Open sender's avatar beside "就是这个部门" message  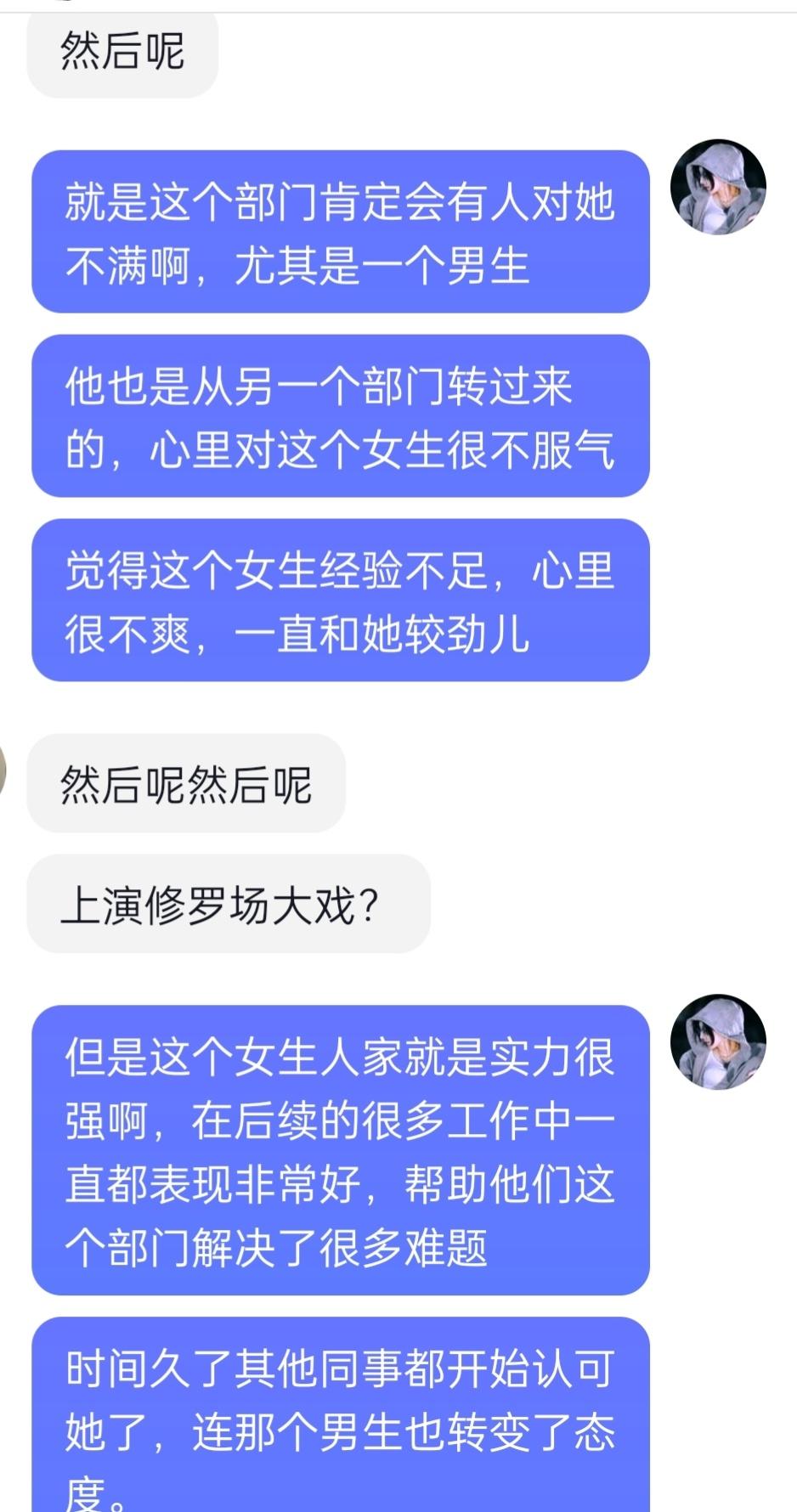tap(718, 187)
